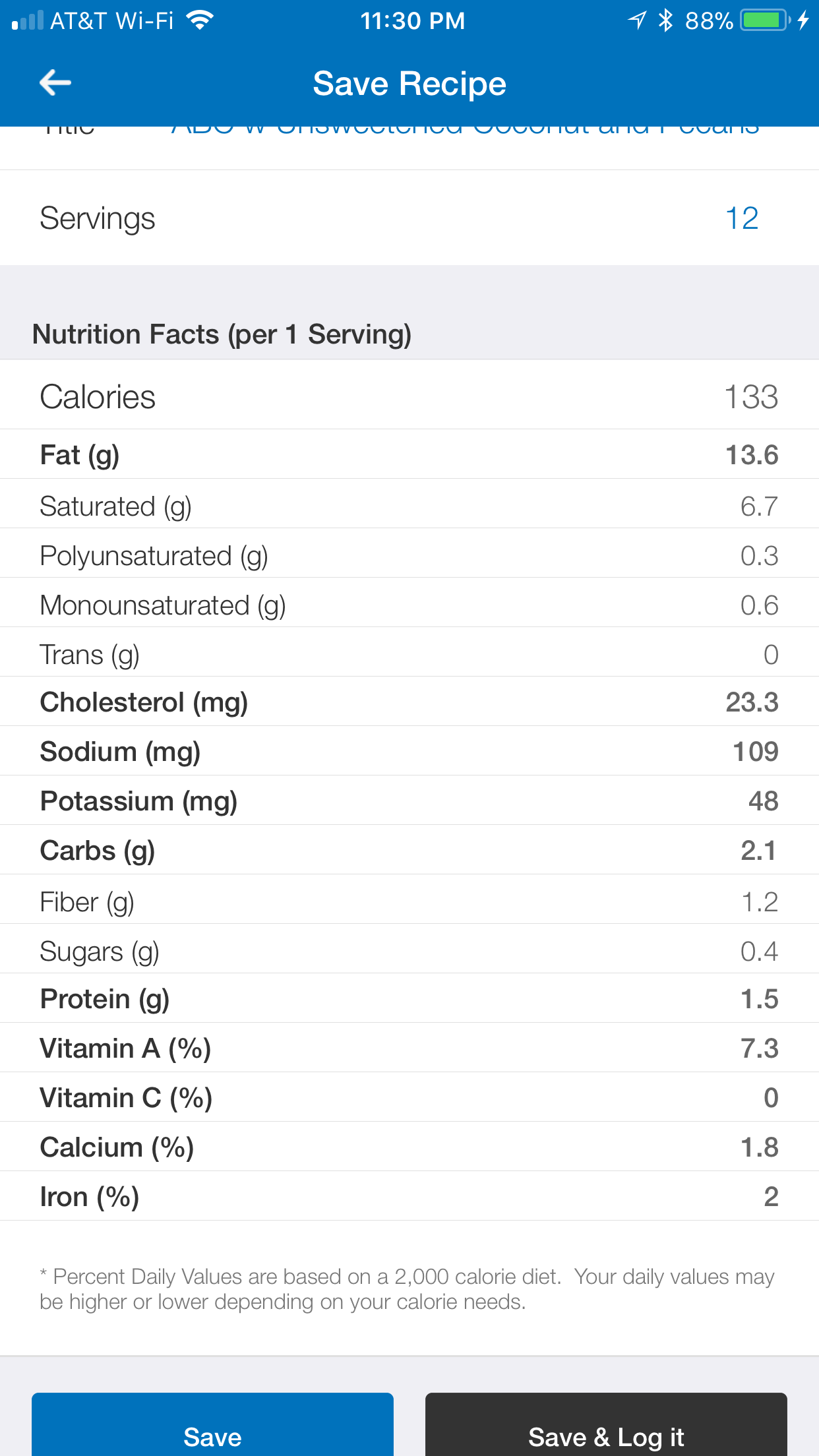Go back using the arrow icon
819x1456 pixels.
(55, 83)
